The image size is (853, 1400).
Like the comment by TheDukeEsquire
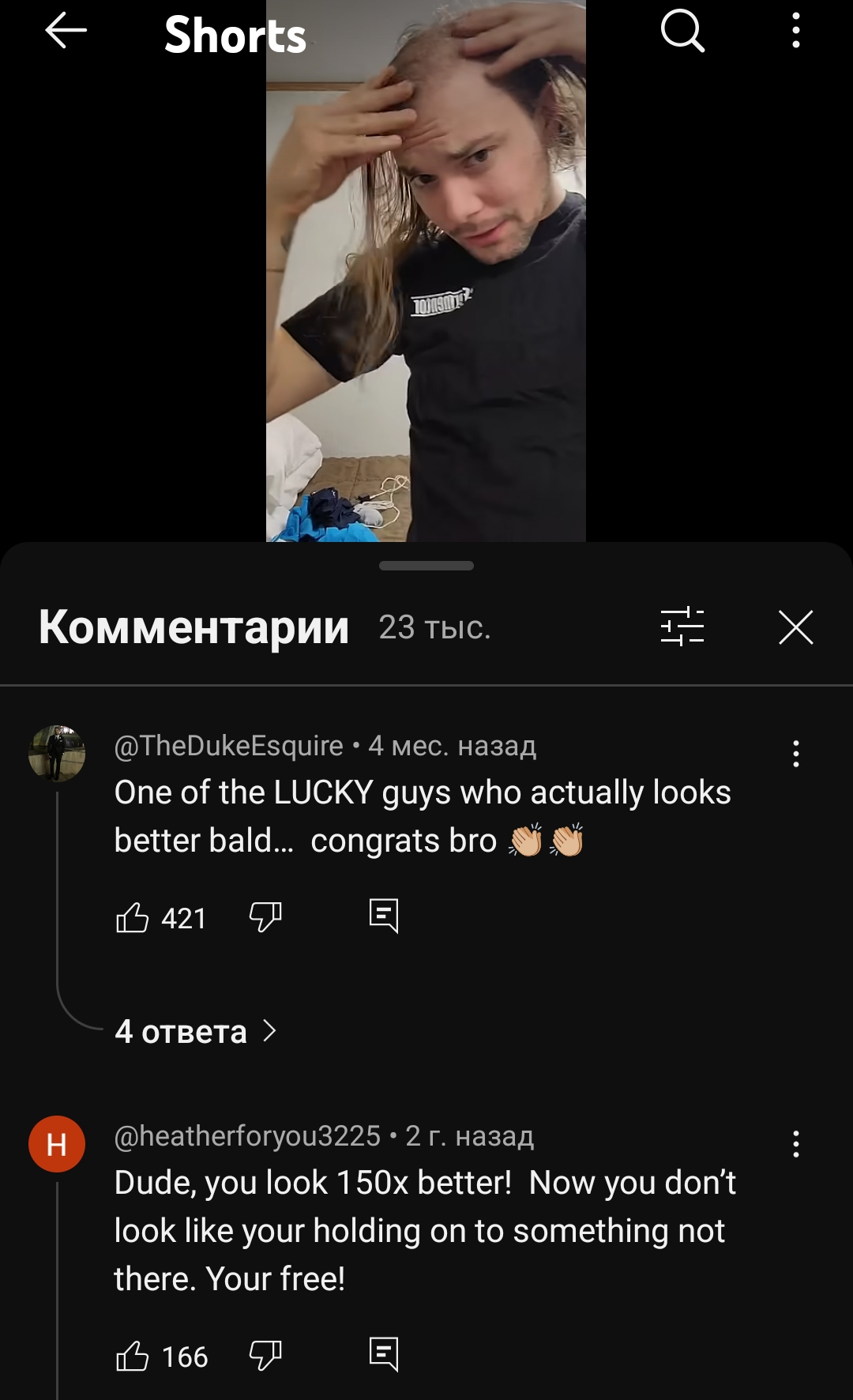coord(133,917)
